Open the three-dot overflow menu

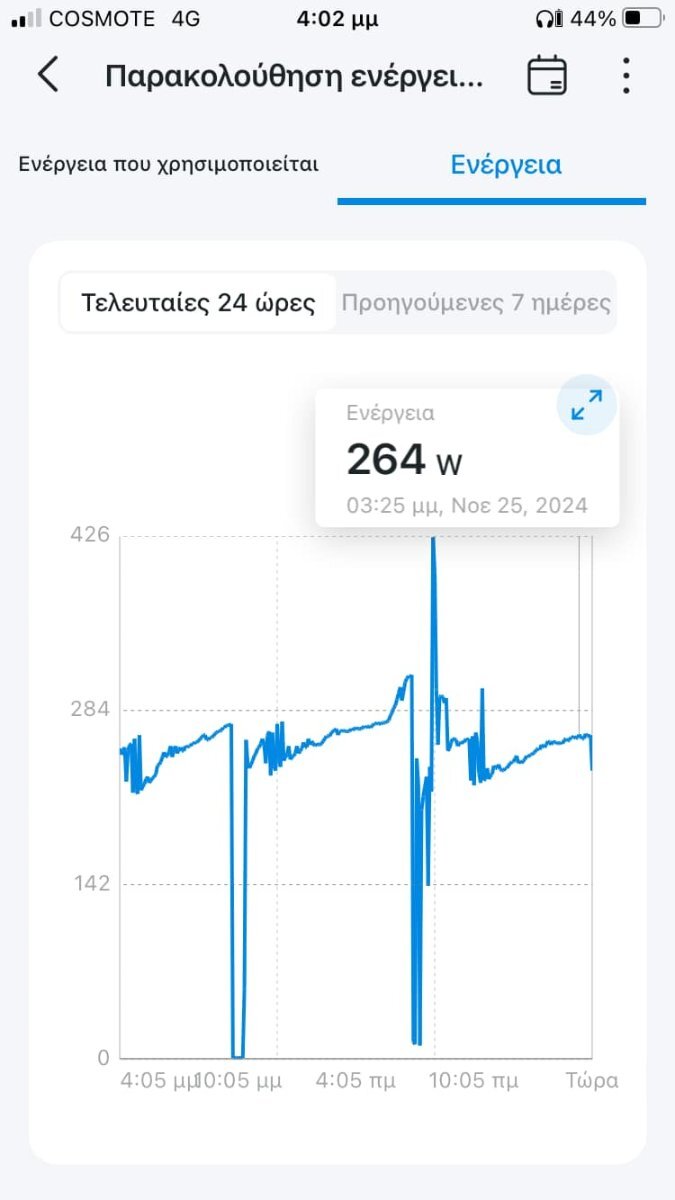point(626,76)
